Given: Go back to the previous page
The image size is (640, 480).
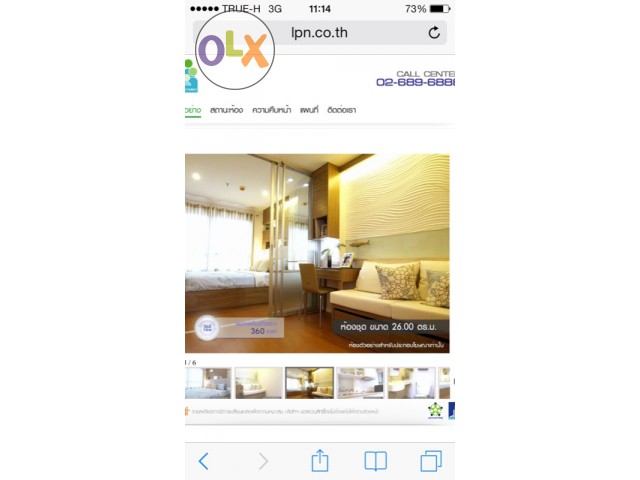Looking at the screenshot, I should [203, 461].
